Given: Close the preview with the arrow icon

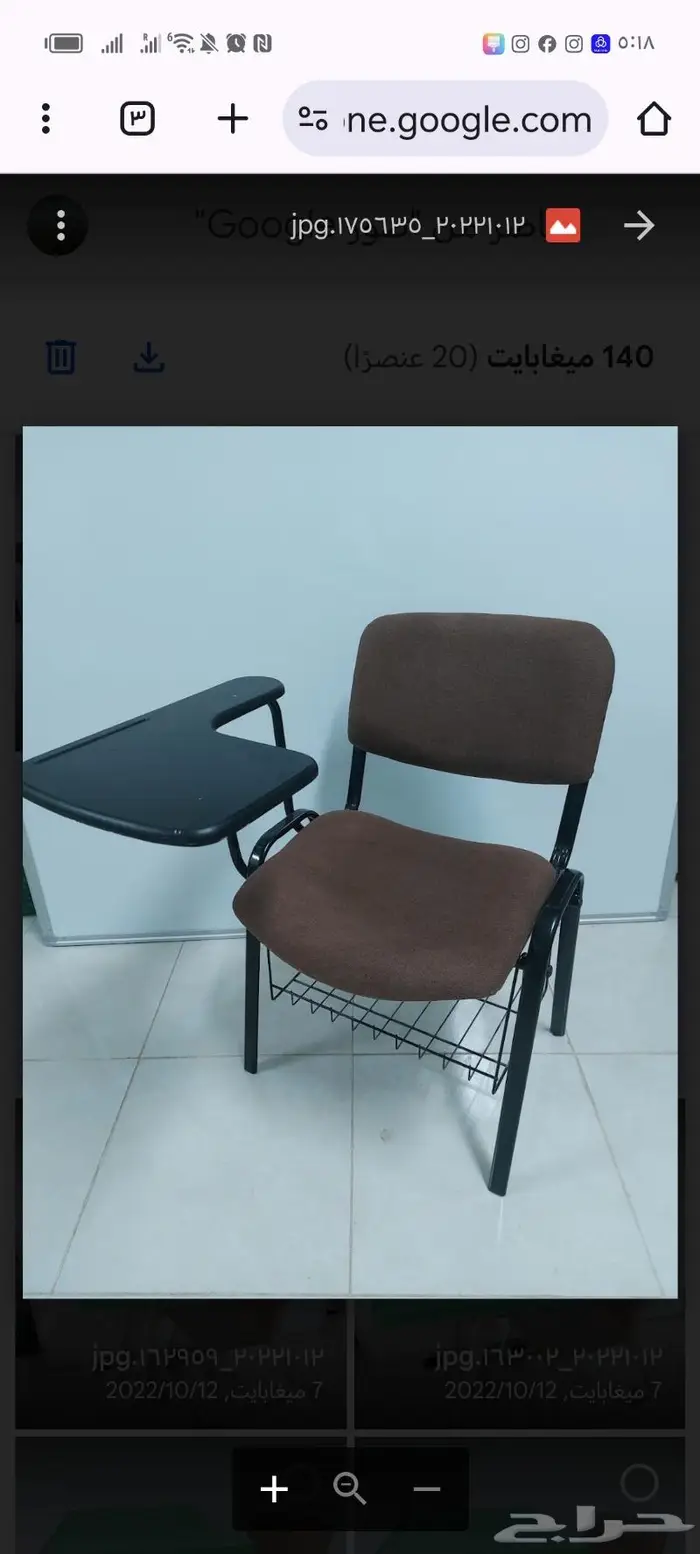Looking at the screenshot, I should click(639, 226).
